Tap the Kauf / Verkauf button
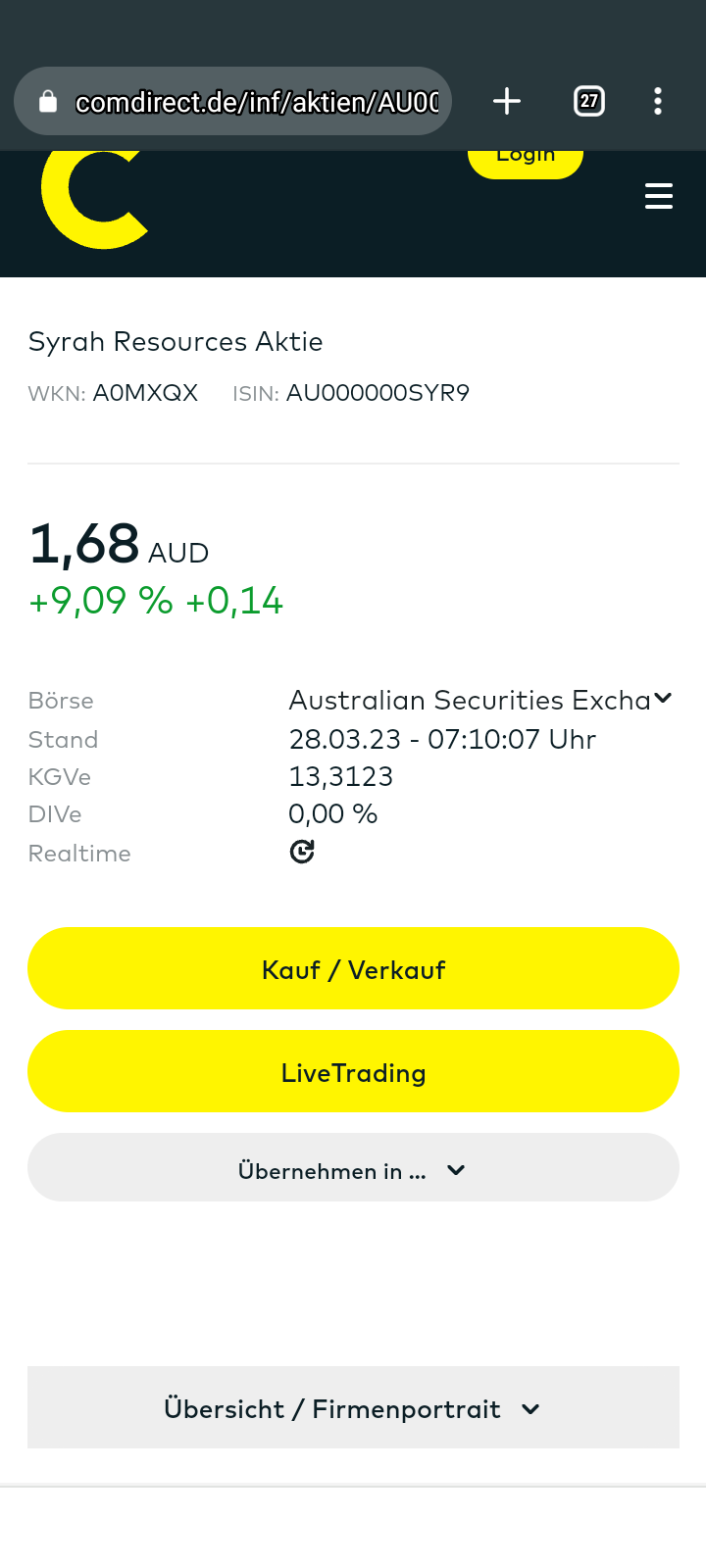Screen dimensions: 706x1568 click(x=353, y=968)
